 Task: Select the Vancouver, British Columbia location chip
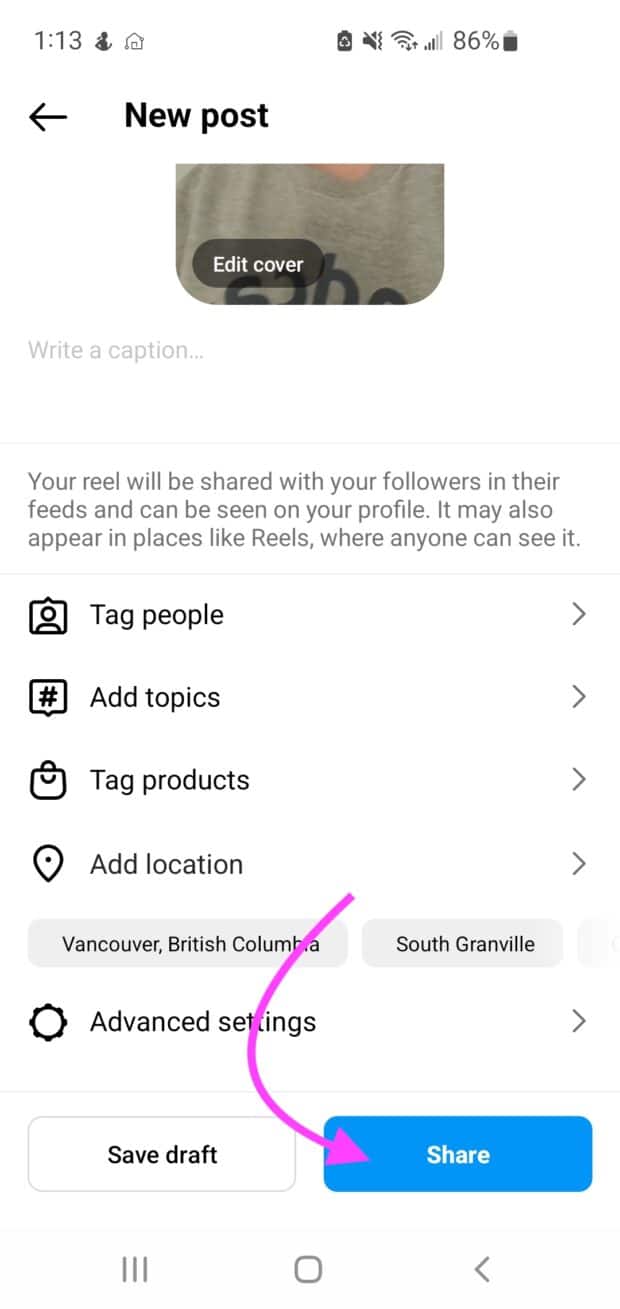(x=188, y=944)
